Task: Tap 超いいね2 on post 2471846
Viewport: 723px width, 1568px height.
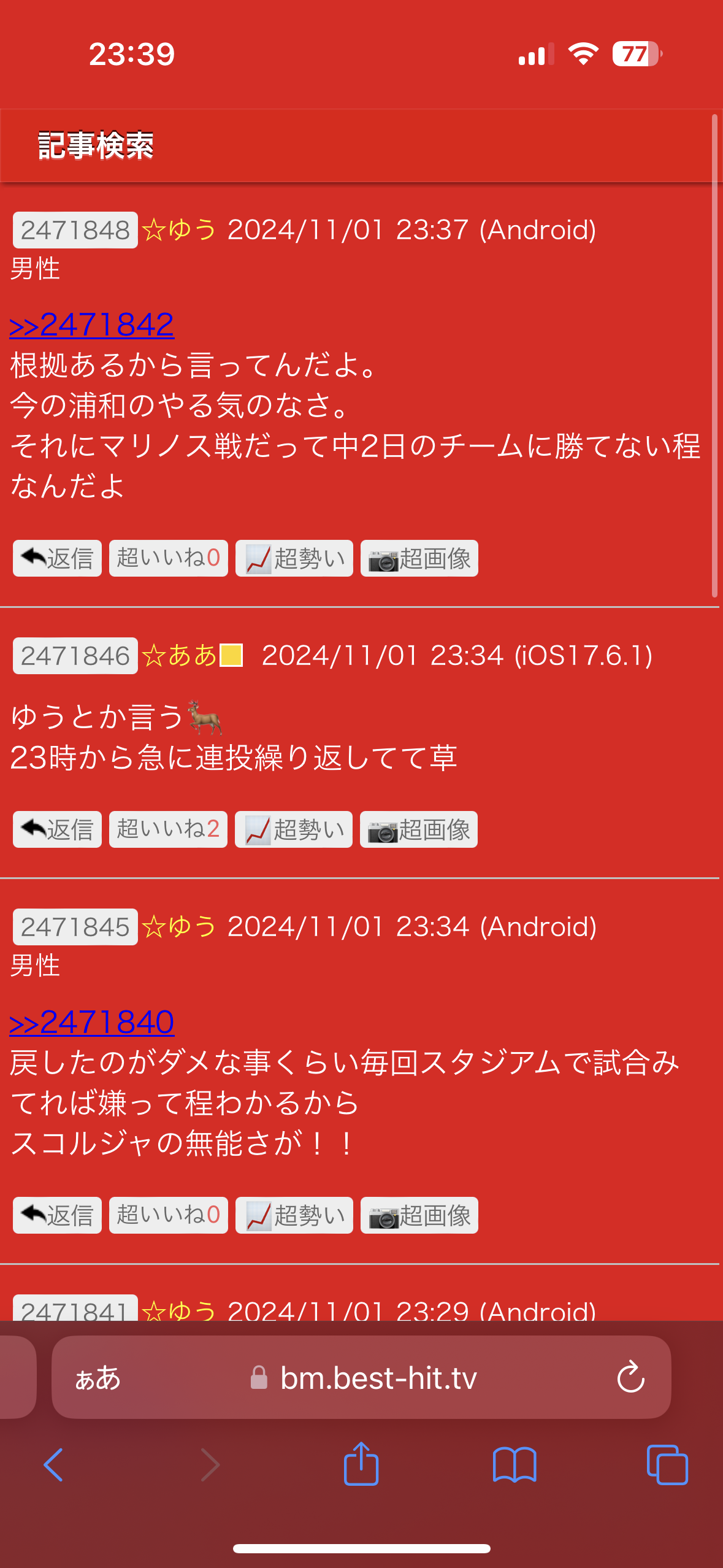Action: coord(169,829)
